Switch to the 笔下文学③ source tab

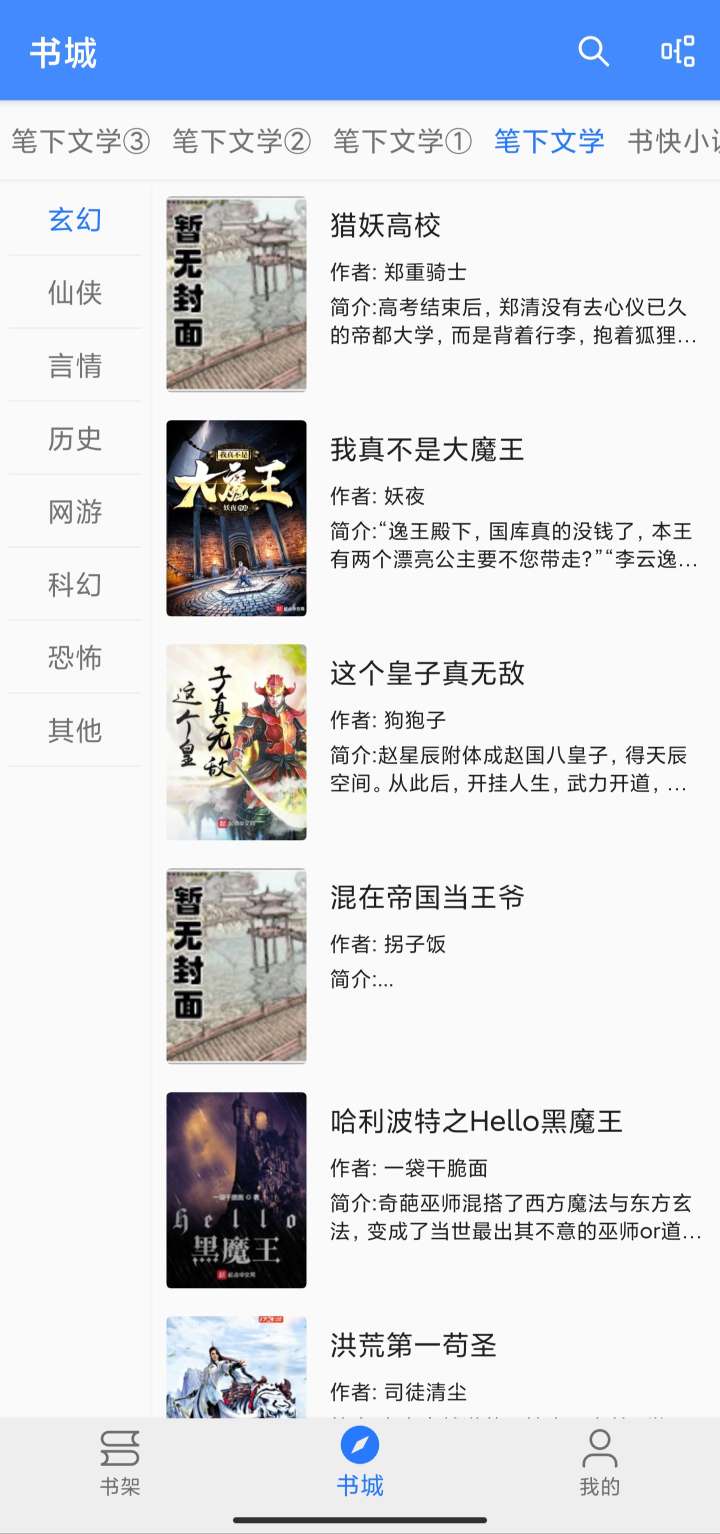click(80, 141)
